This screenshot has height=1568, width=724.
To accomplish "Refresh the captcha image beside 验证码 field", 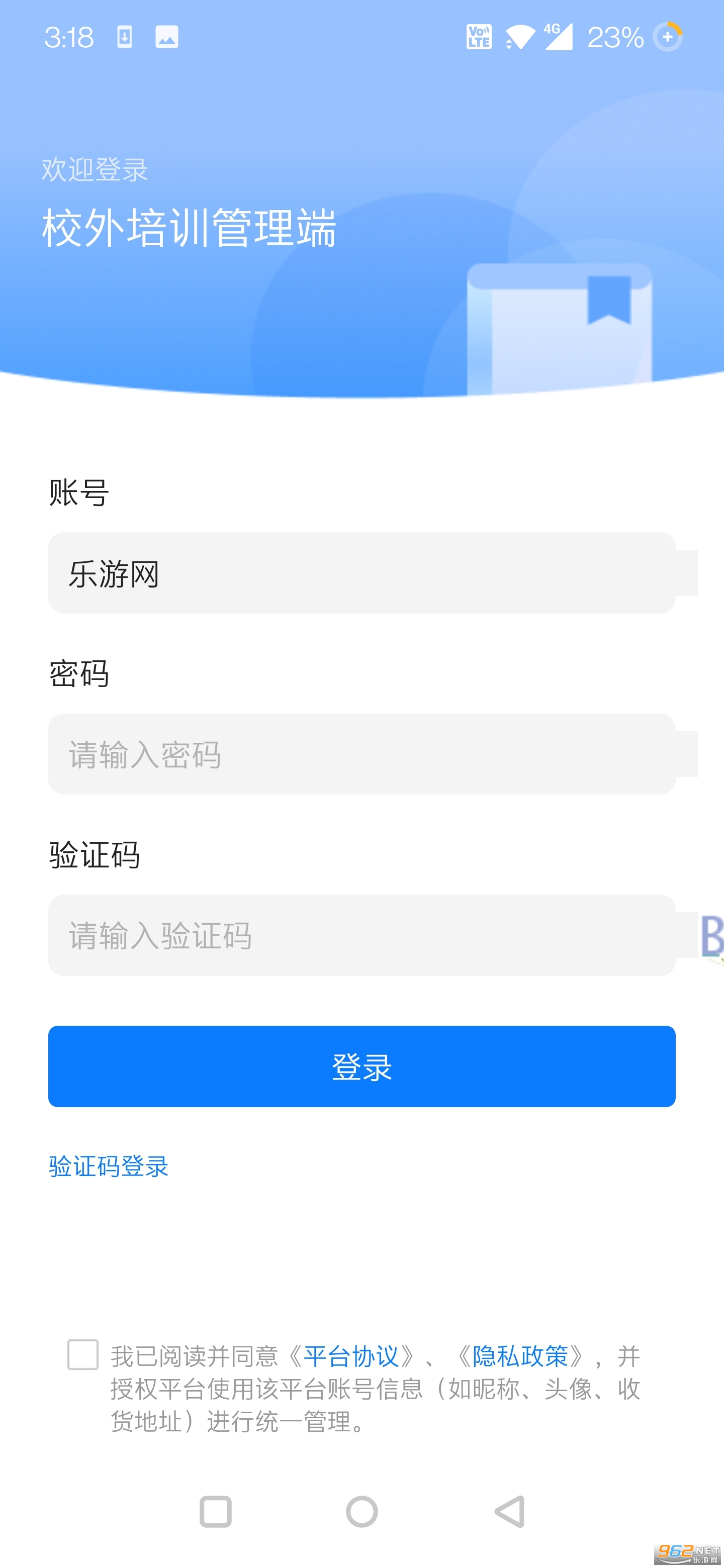I will pos(711,935).
